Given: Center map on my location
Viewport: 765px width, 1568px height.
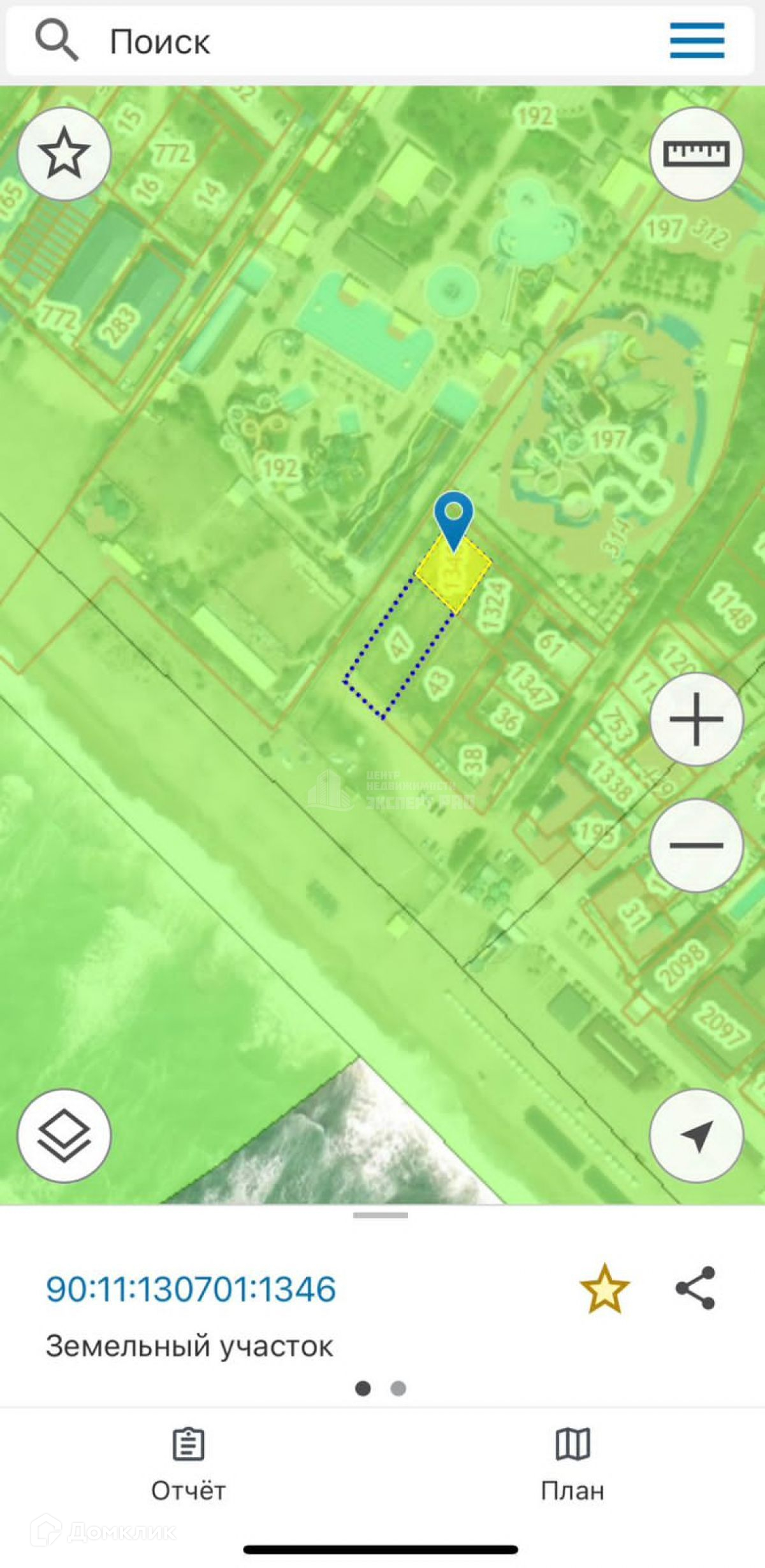Looking at the screenshot, I should tap(696, 1135).
